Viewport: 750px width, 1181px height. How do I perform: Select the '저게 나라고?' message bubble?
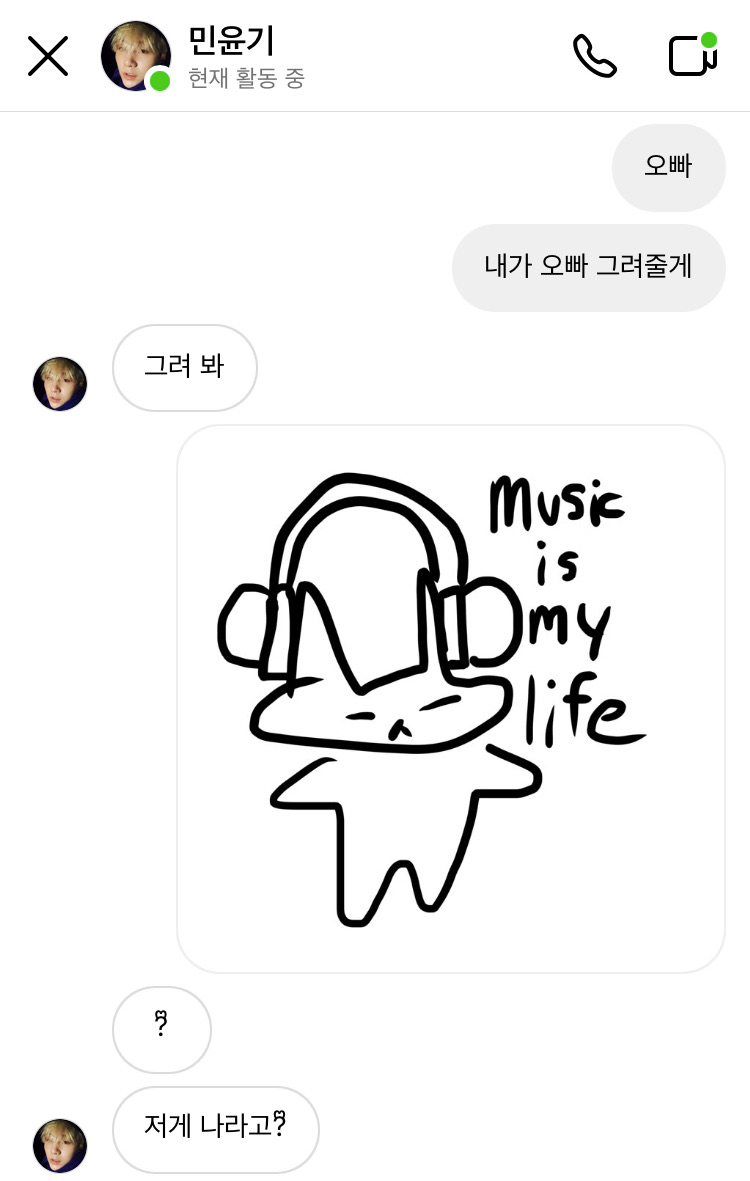click(215, 1129)
